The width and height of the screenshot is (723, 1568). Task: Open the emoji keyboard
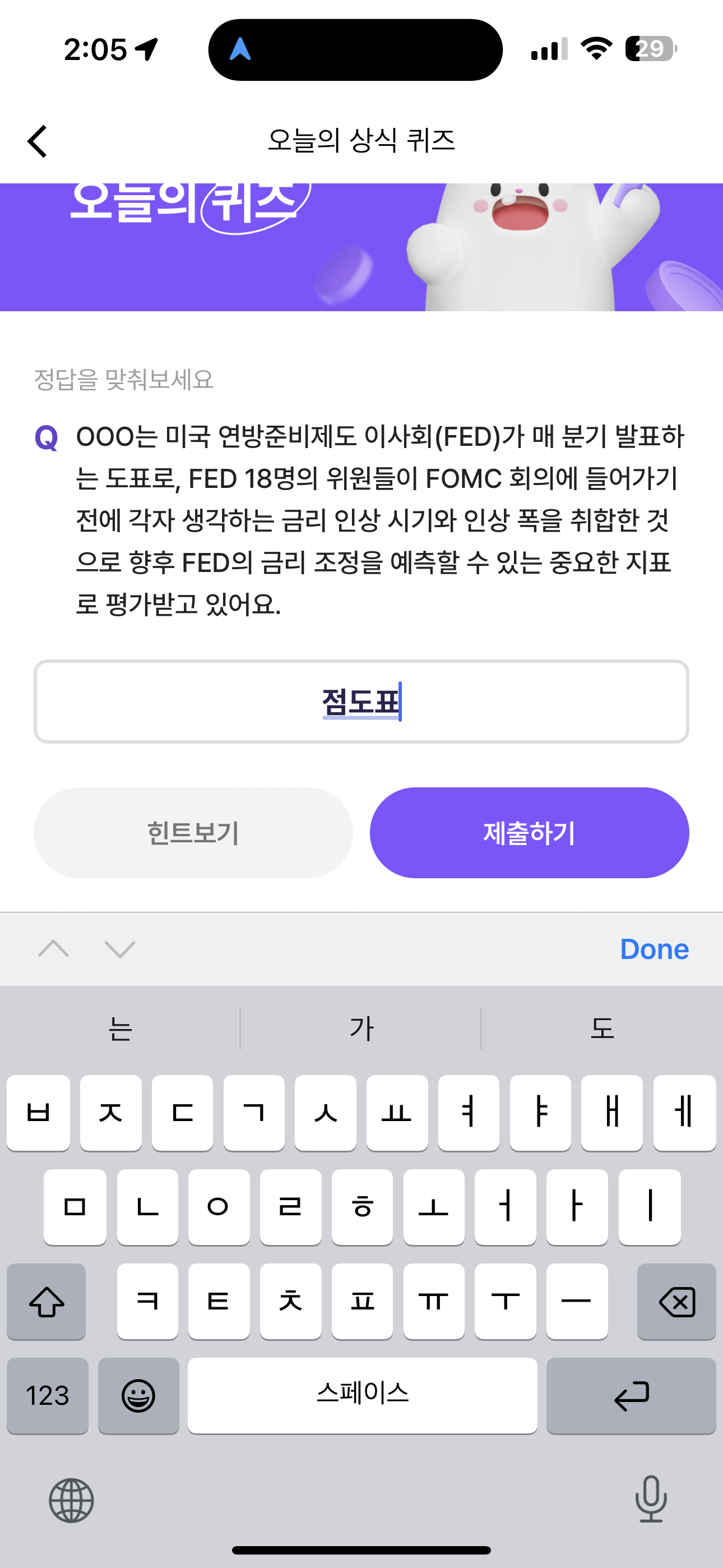(x=139, y=1395)
